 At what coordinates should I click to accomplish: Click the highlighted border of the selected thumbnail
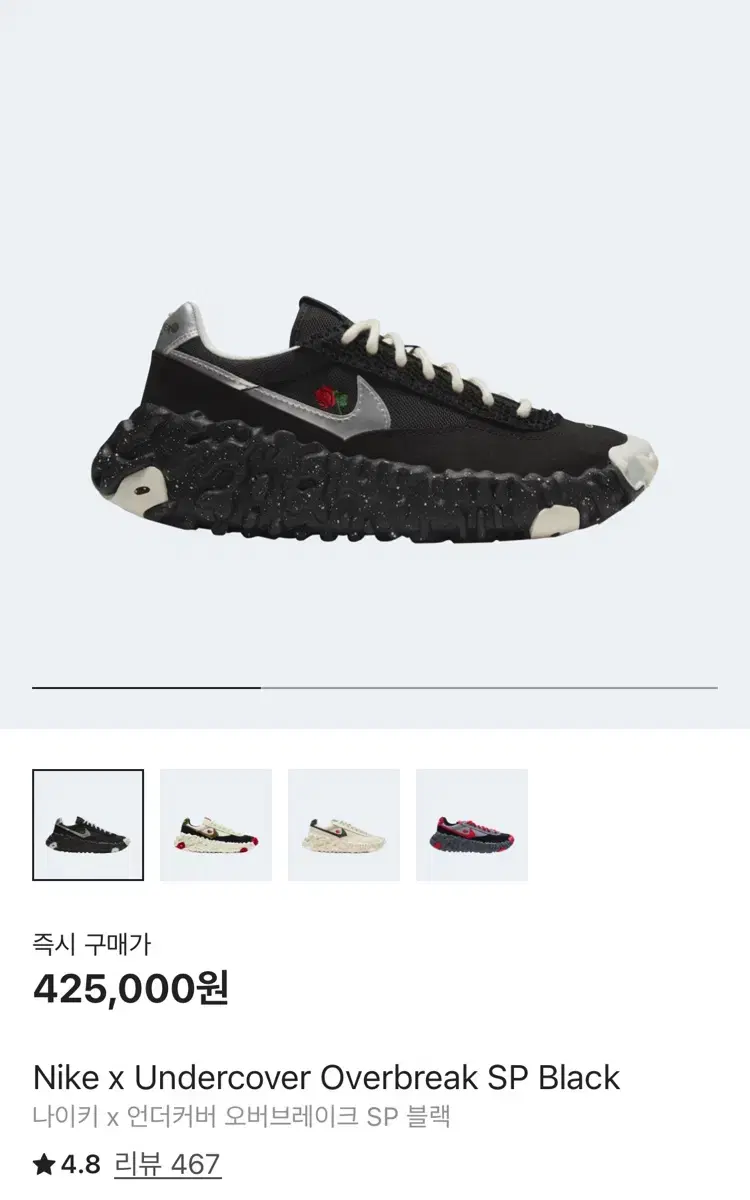(x=89, y=770)
